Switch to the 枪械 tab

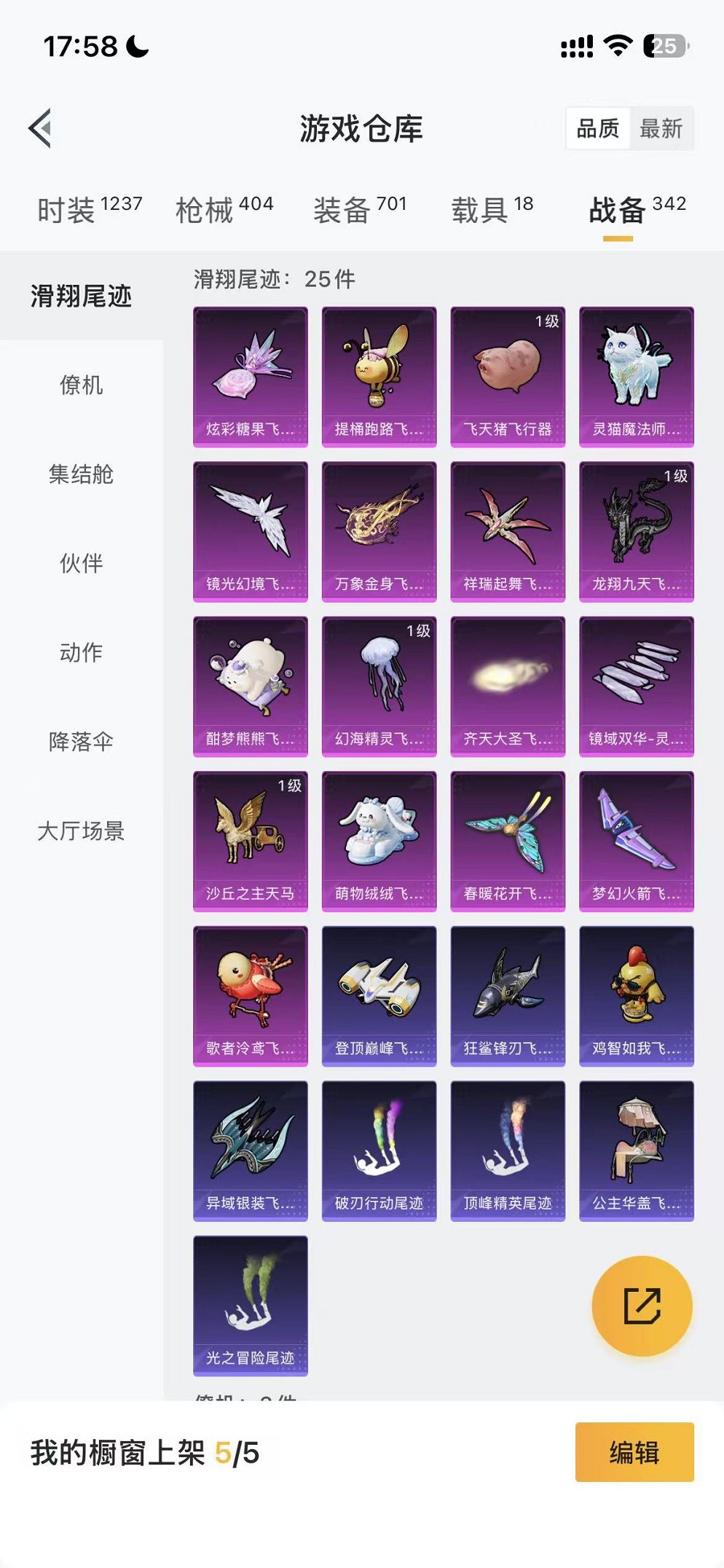pos(224,210)
